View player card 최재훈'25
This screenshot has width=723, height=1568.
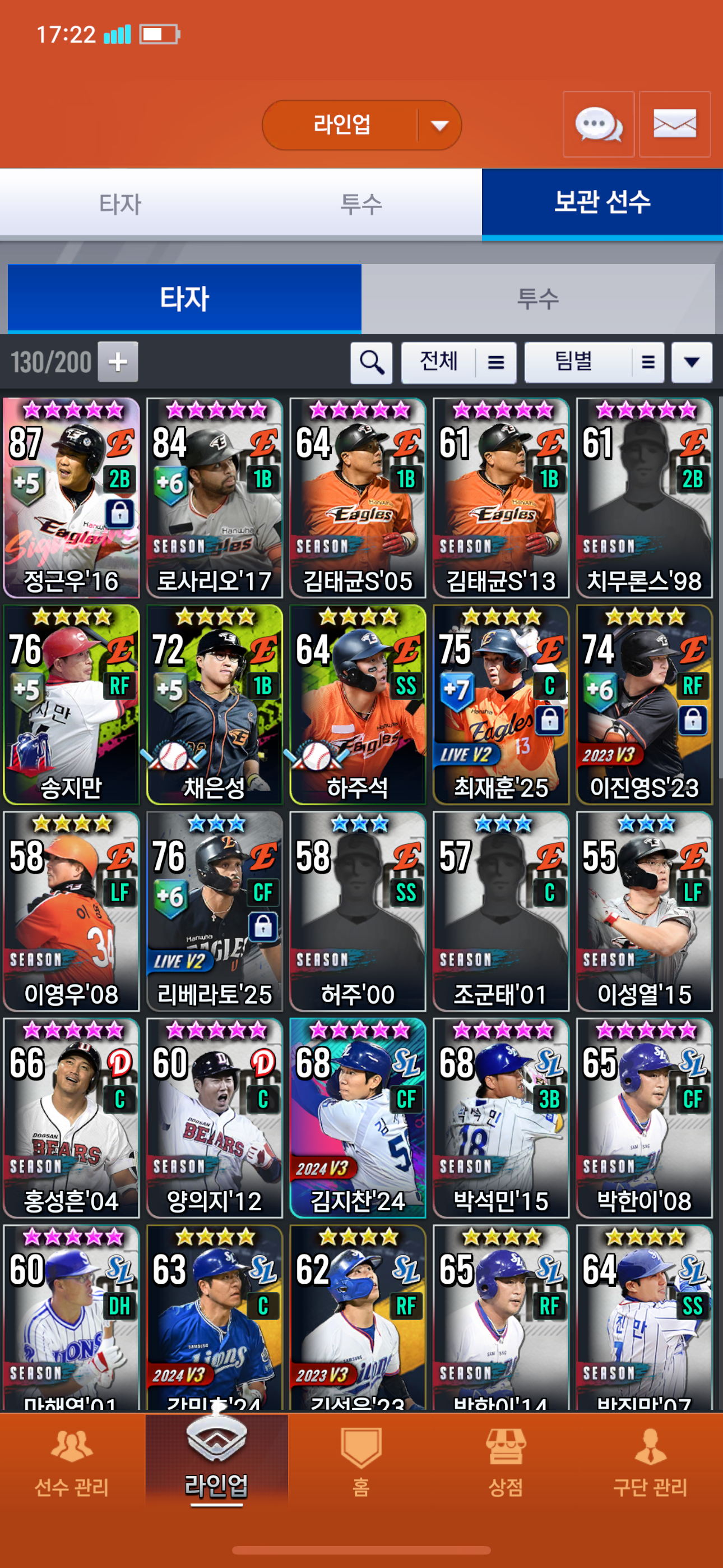pos(501,704)
